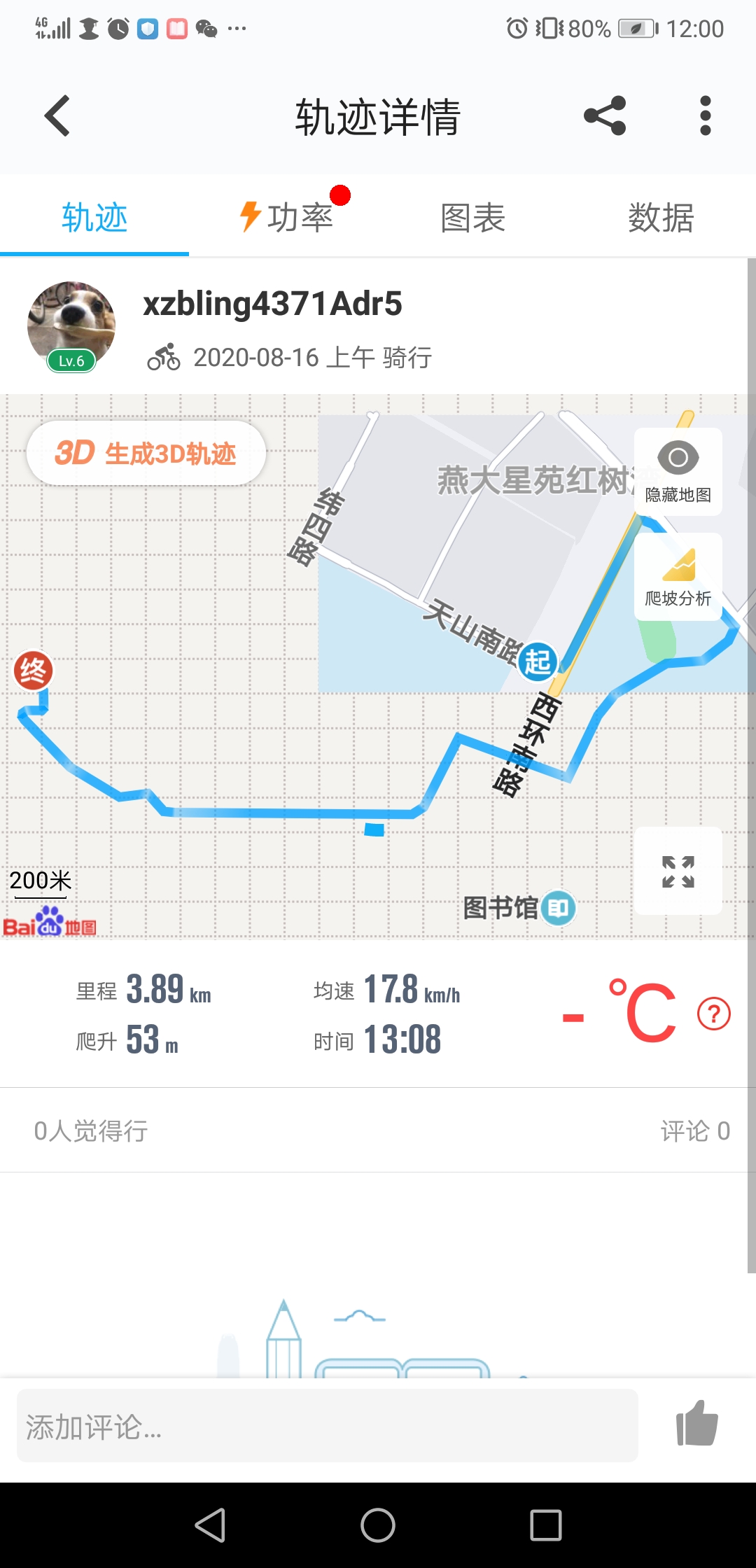Switch to the 数据 tab
This screenshot has width=756, height=1568.
(x=661, y=217)
